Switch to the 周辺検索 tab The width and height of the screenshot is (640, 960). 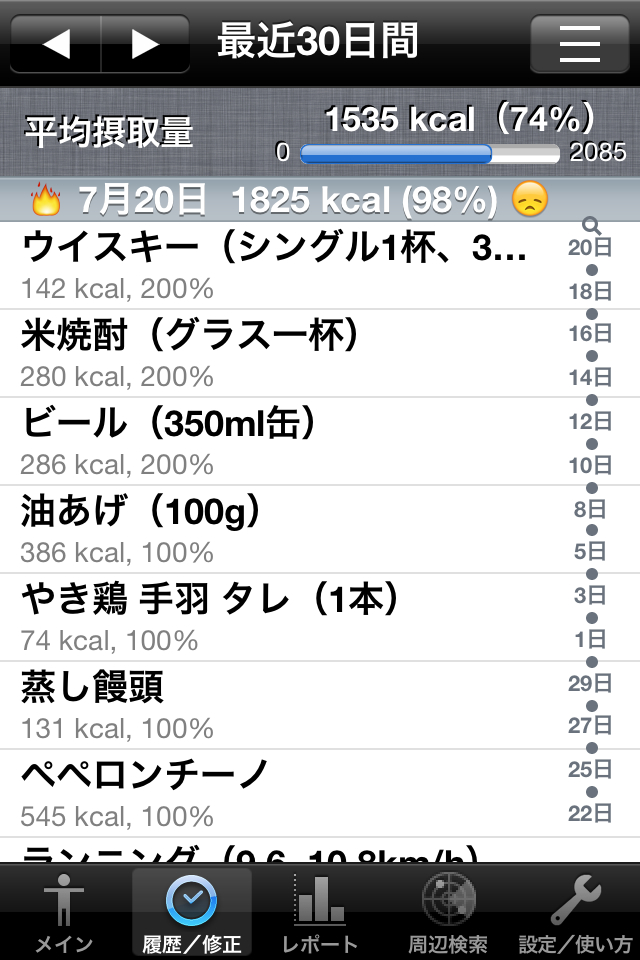447,912
